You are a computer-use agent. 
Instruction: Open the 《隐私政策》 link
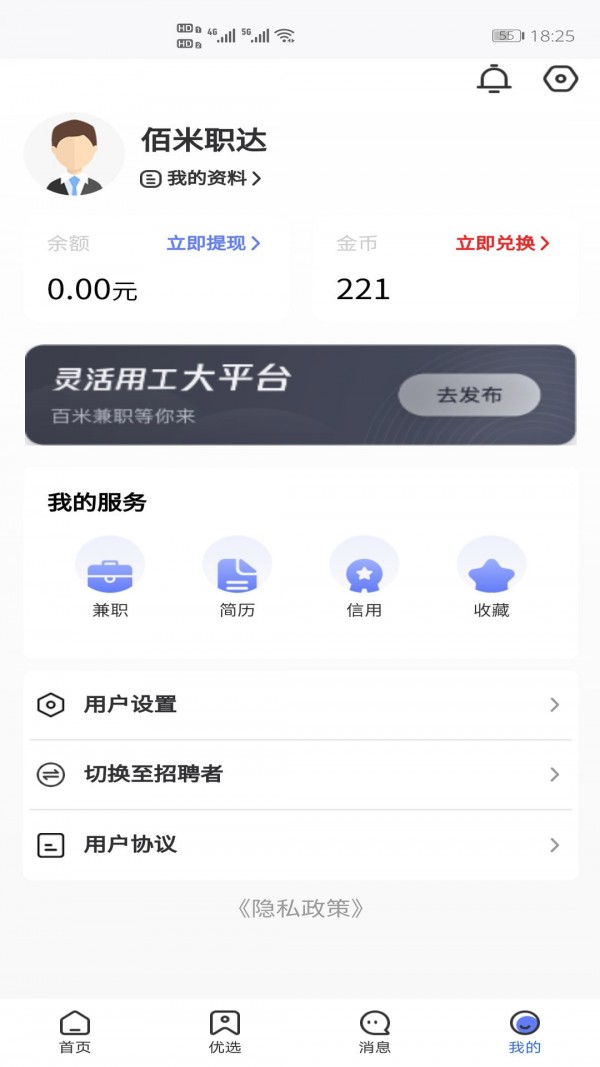[x=300, y=908]
